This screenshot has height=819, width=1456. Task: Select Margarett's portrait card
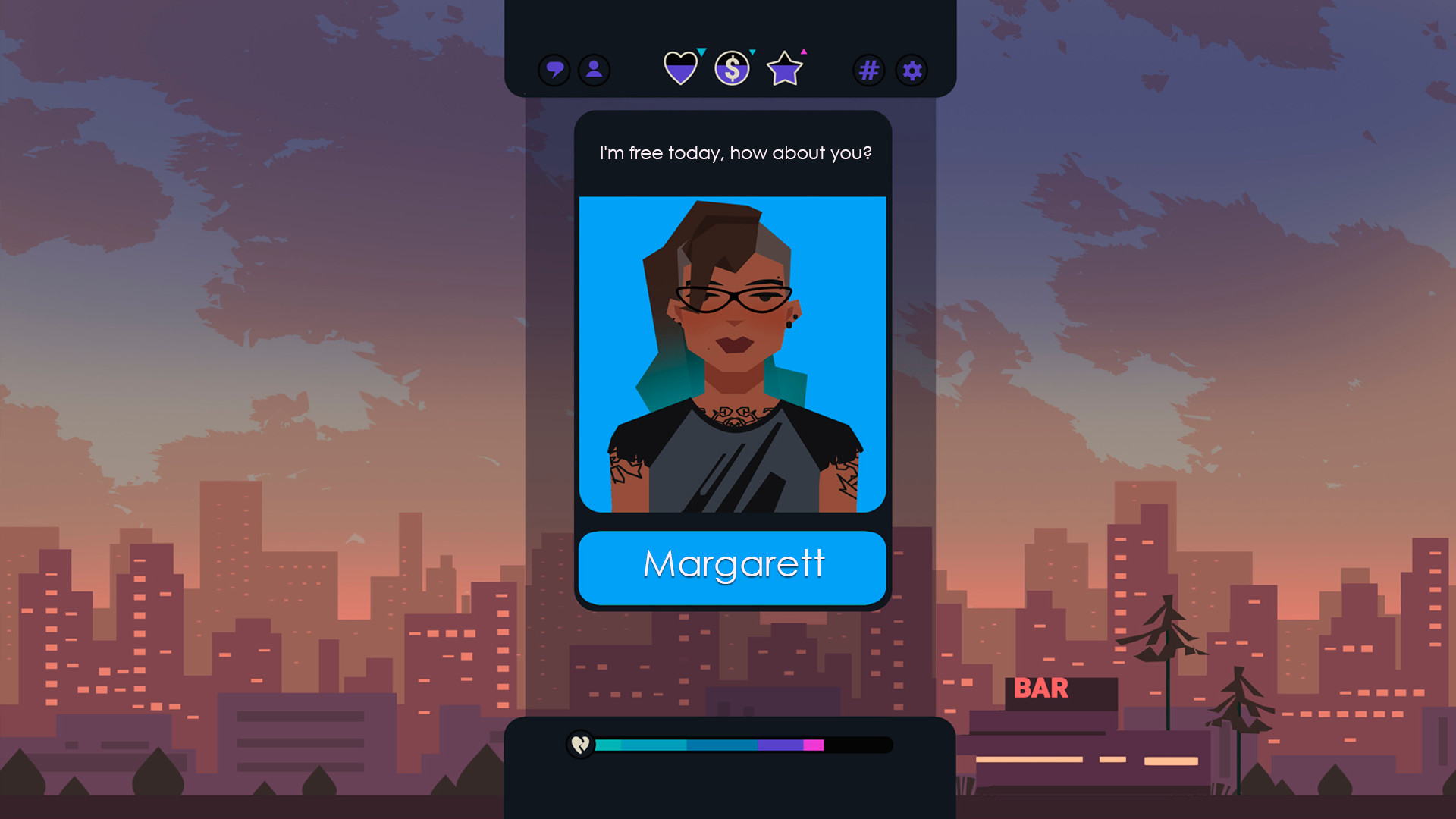click(x=733, y=354)
